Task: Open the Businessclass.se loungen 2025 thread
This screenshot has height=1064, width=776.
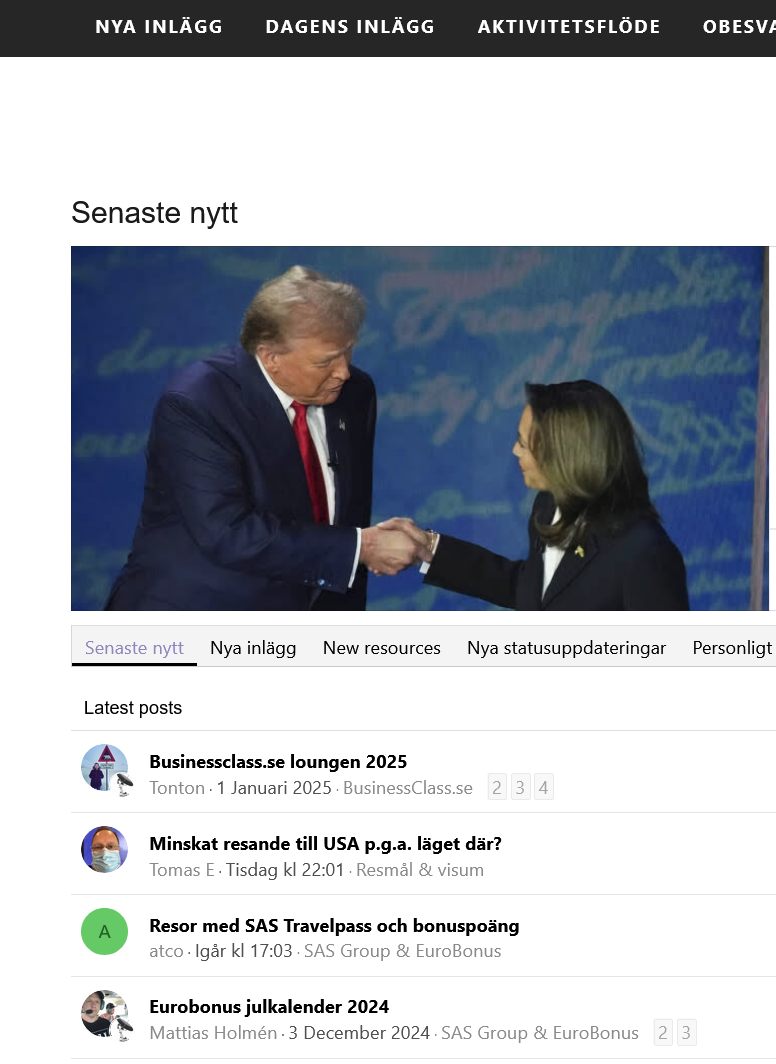Action: point(278,762)
